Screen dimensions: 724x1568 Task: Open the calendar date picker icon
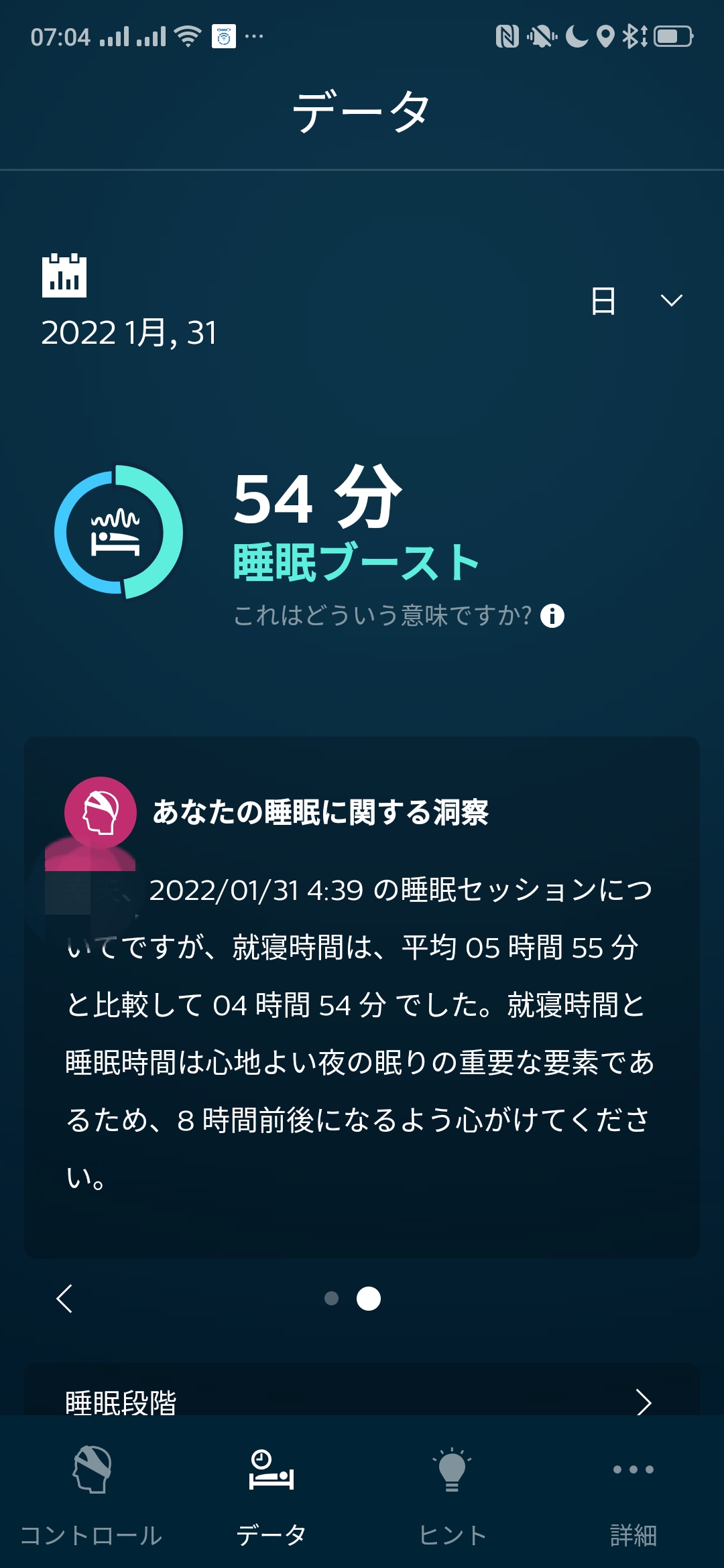click(64, 275)
